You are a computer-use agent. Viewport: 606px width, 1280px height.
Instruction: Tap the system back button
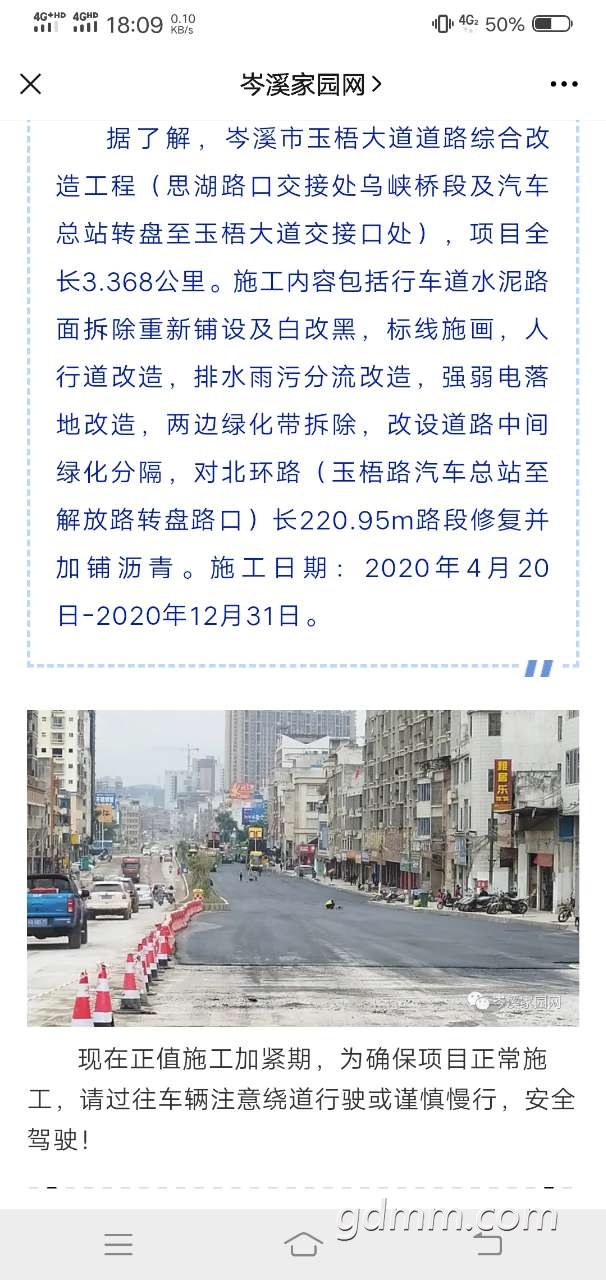tap(488, 1244)
